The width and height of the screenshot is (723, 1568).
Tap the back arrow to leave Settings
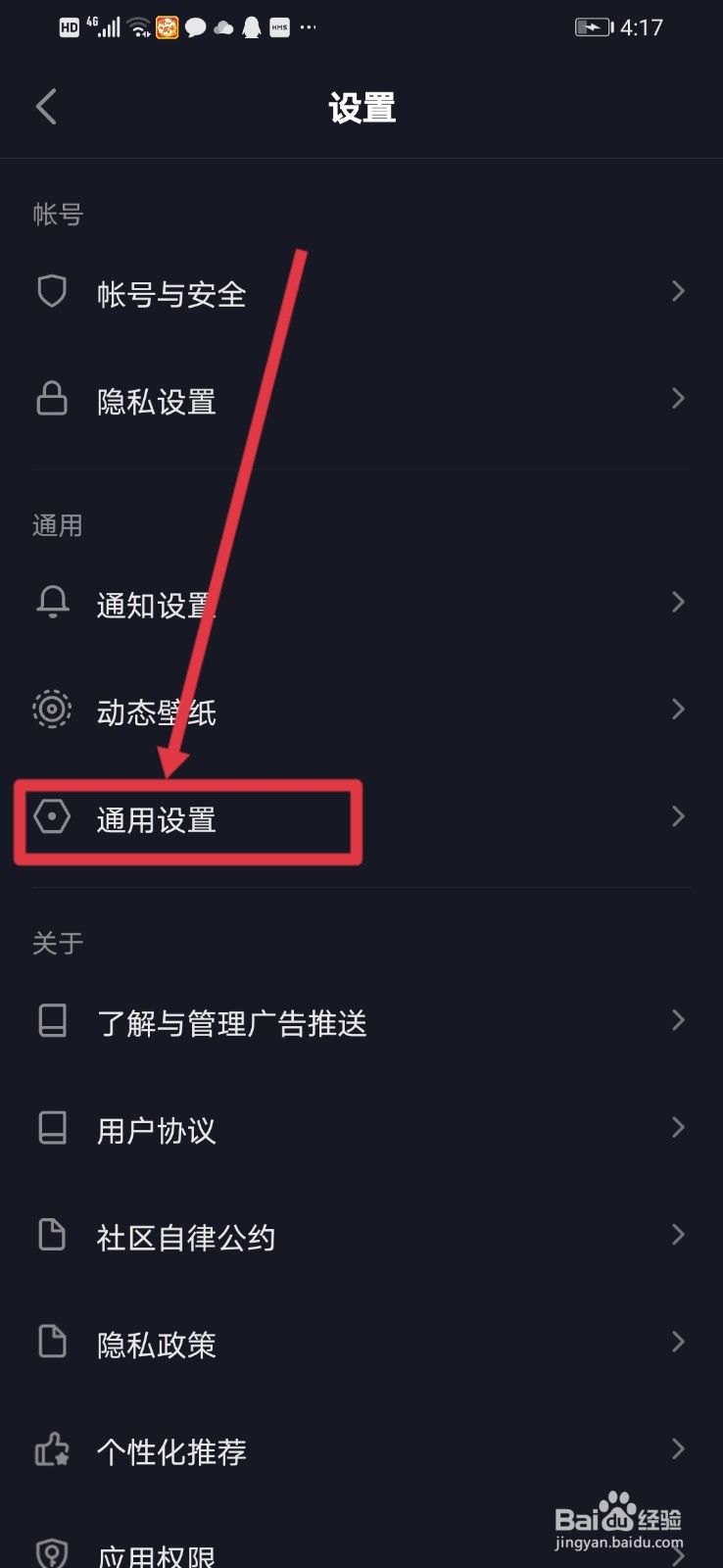[x=46, y=106]
